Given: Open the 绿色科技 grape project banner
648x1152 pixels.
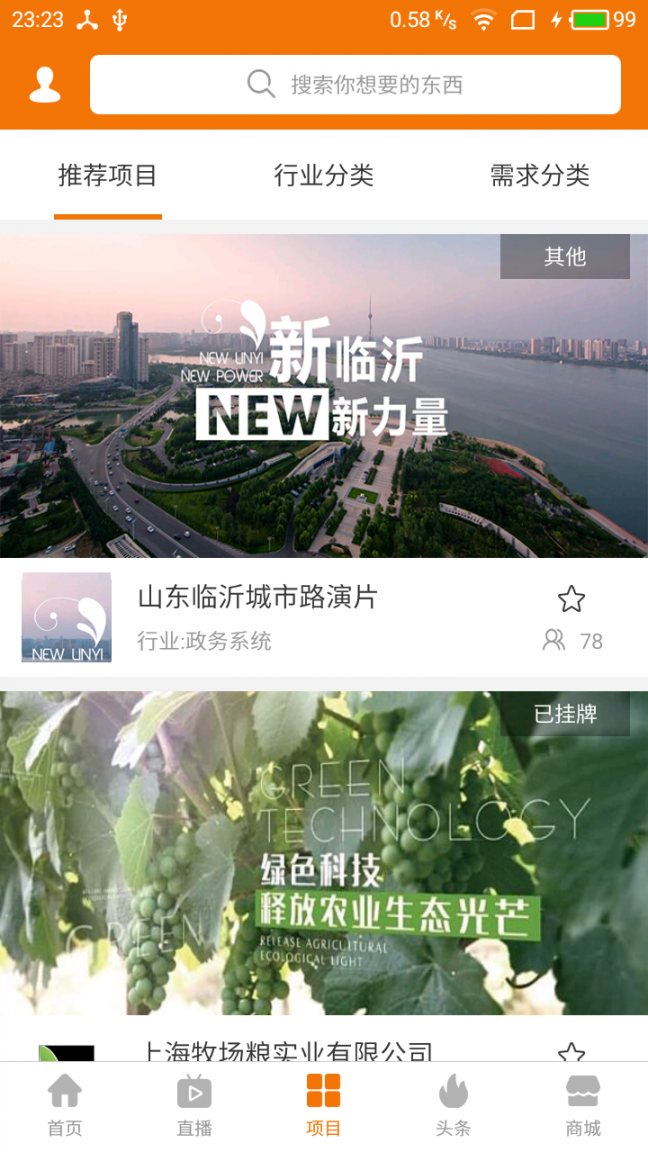Looking at the screenshot, I should click(x=324, y=852).
